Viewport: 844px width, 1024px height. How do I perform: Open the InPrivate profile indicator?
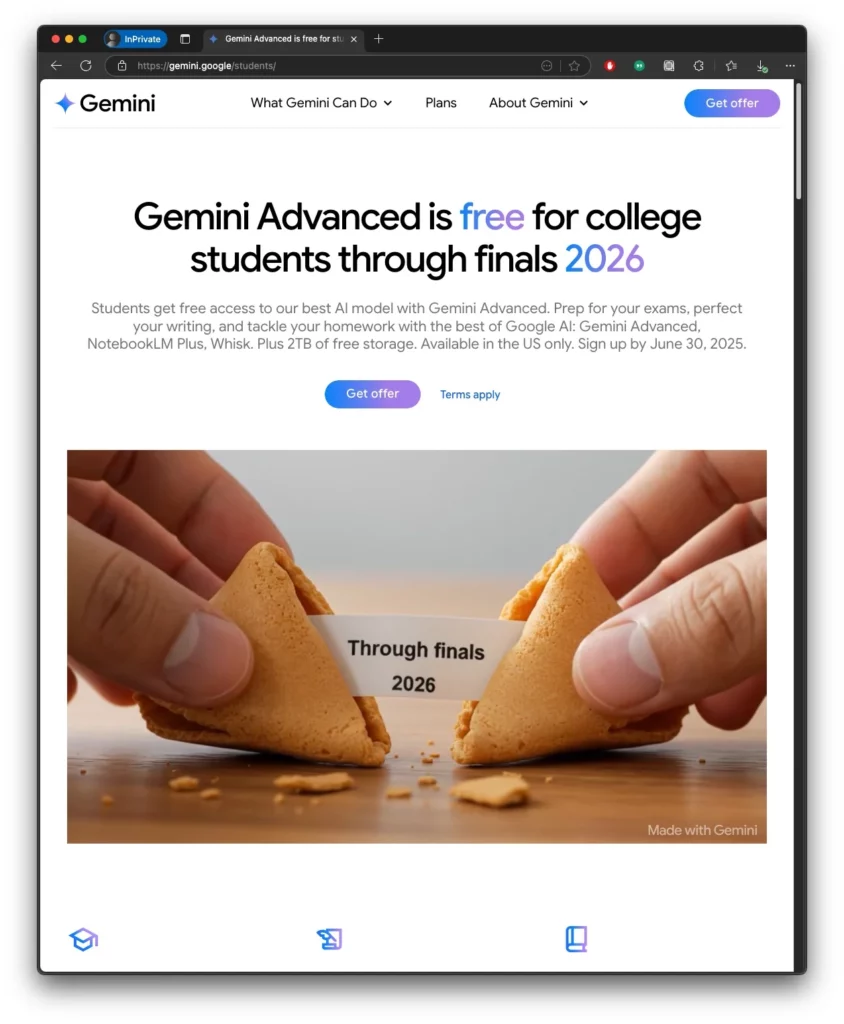tap(135, 39)
